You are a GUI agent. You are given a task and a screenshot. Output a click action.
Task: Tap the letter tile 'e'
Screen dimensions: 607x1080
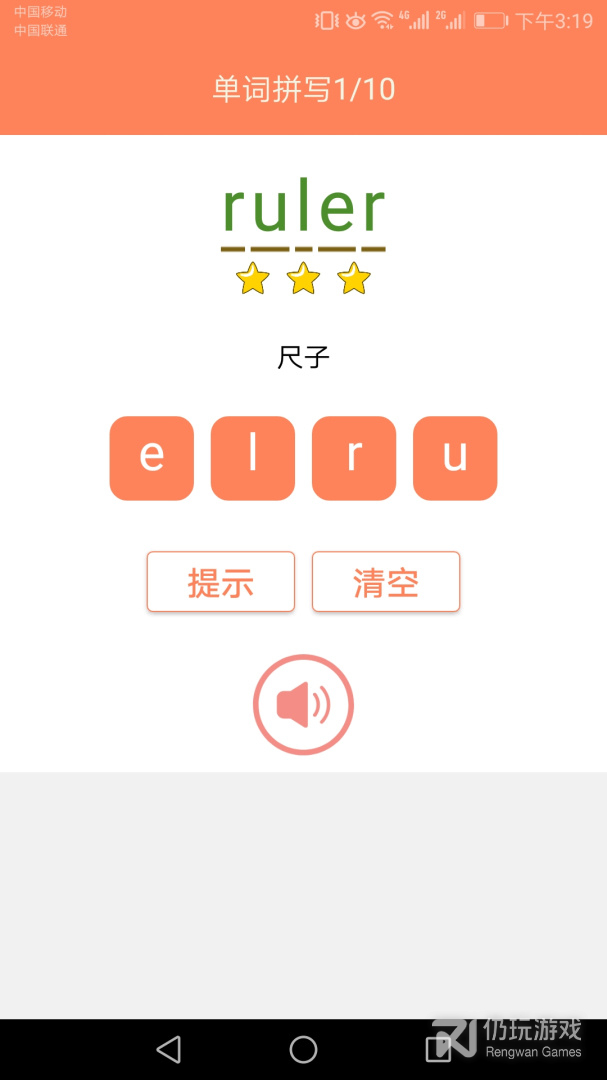152,458
